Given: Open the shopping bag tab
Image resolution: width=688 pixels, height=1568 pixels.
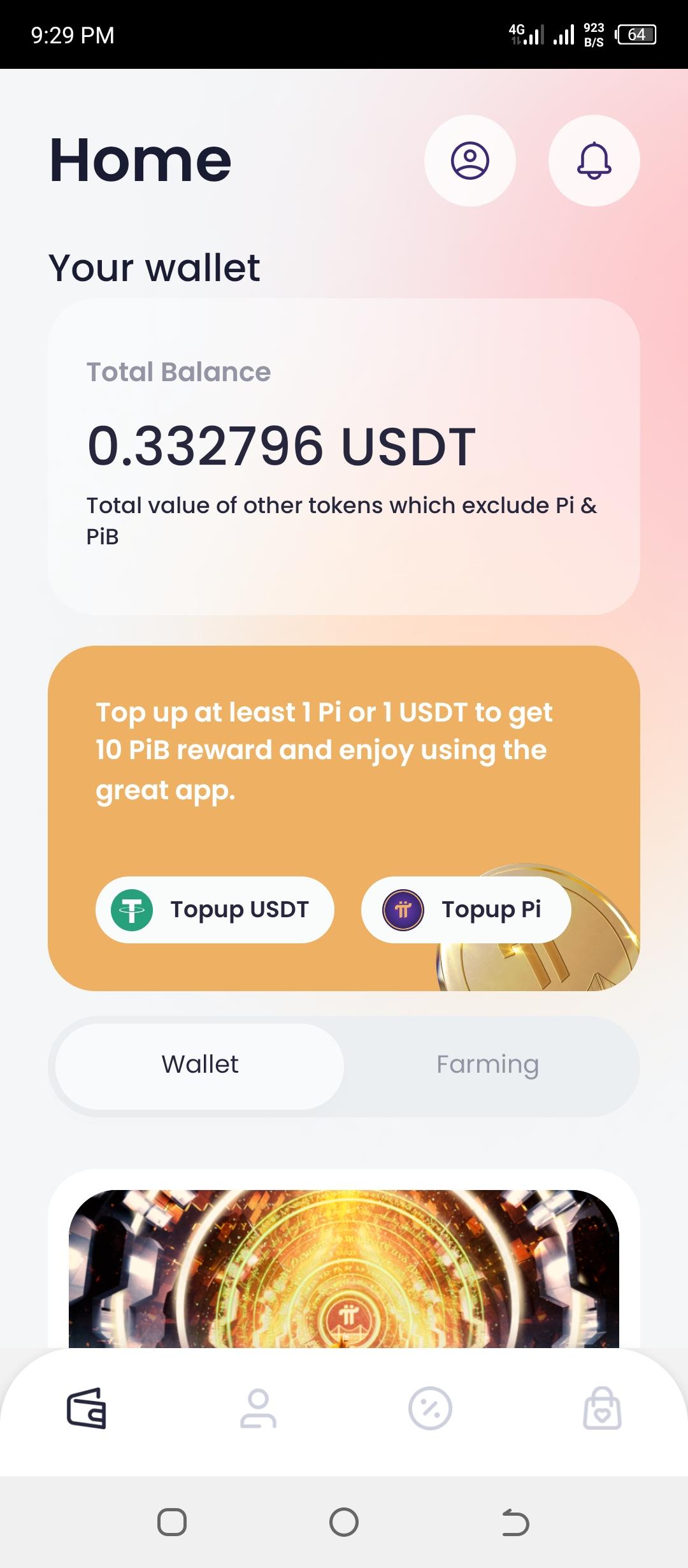Looking at the screenshot, I should point(602,1408).
